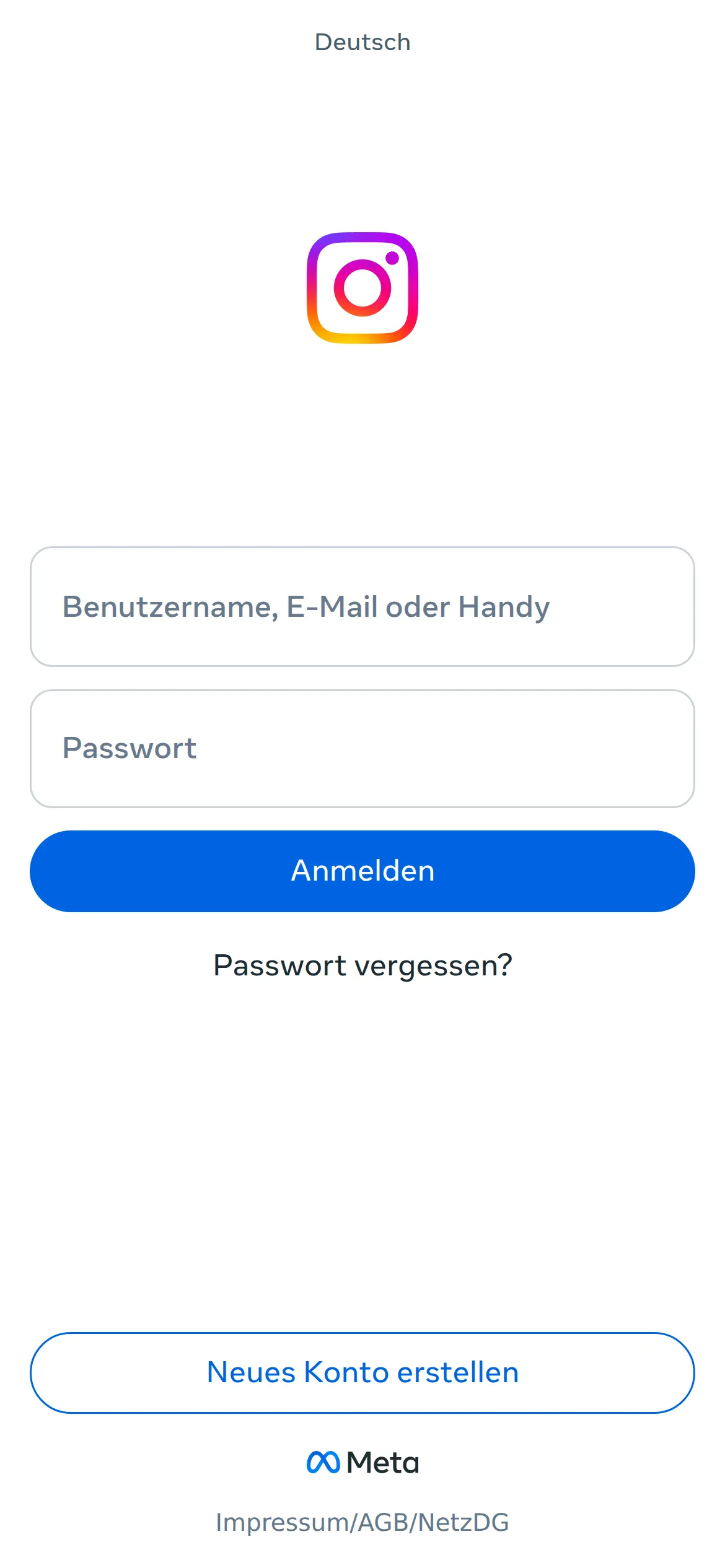This screenshot has height=1568, width=725.
Task: Focus the Benutzername, E-Mail oder Handy field
Action: pos(362,606)
